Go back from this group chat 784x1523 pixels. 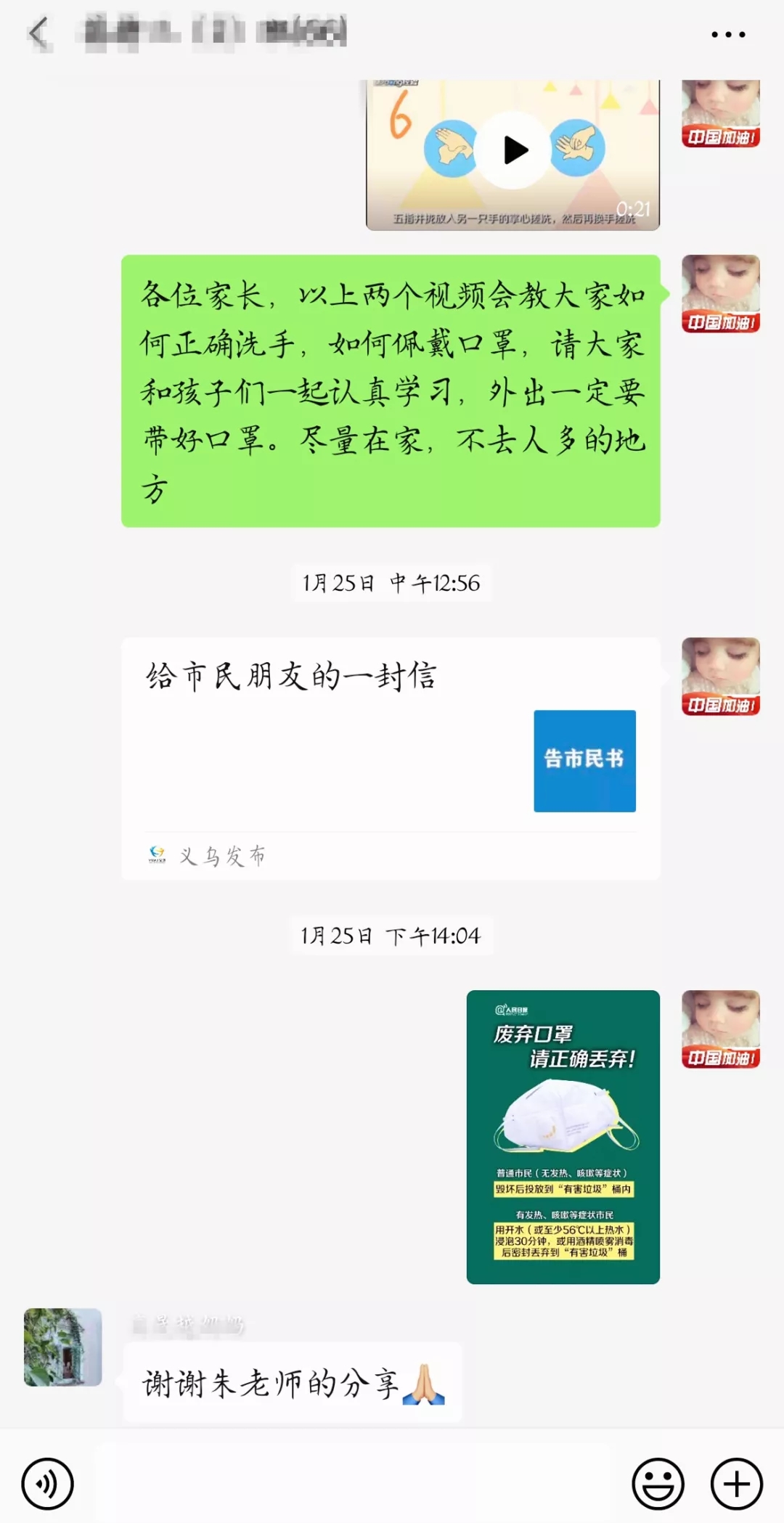tap(38, 33)
